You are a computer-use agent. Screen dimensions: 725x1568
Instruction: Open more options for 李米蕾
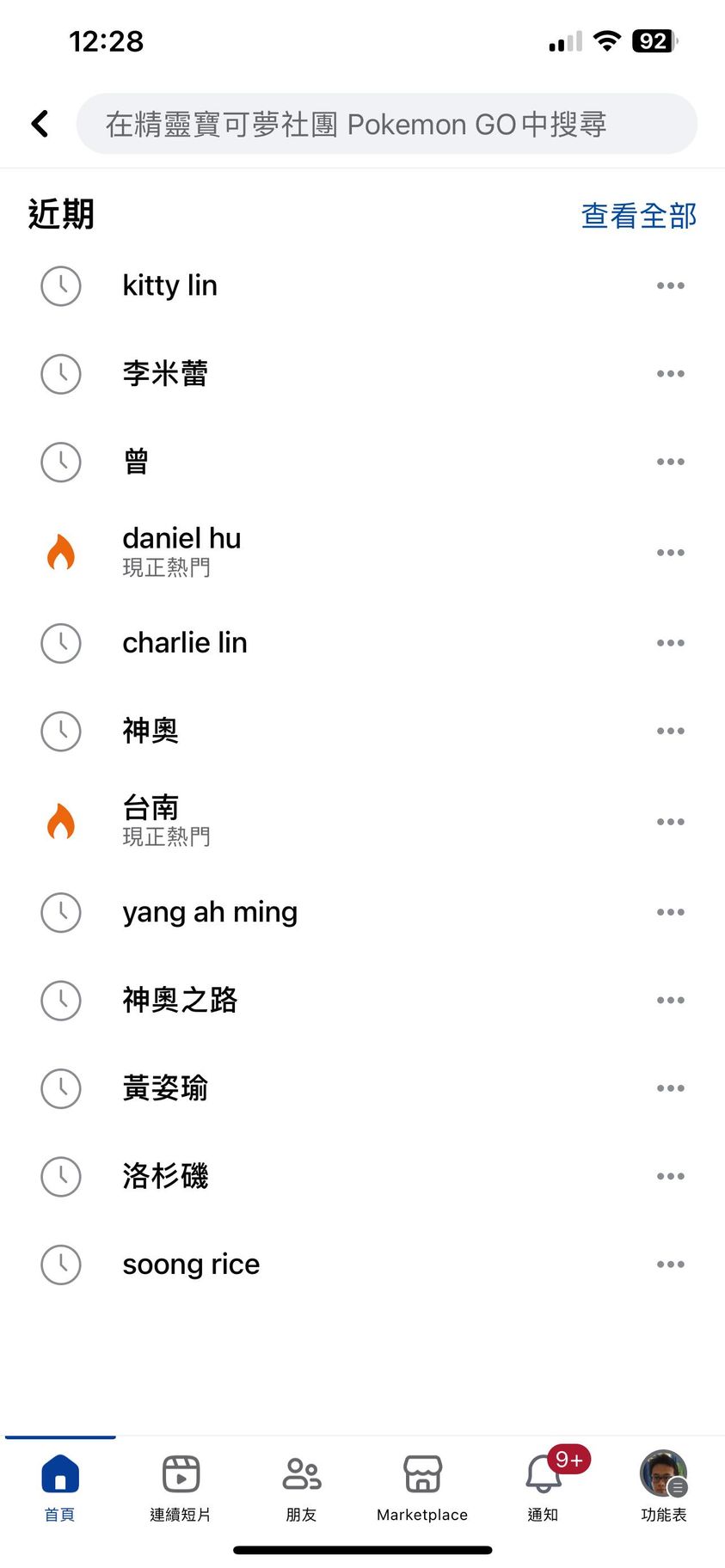pos(670,374)
